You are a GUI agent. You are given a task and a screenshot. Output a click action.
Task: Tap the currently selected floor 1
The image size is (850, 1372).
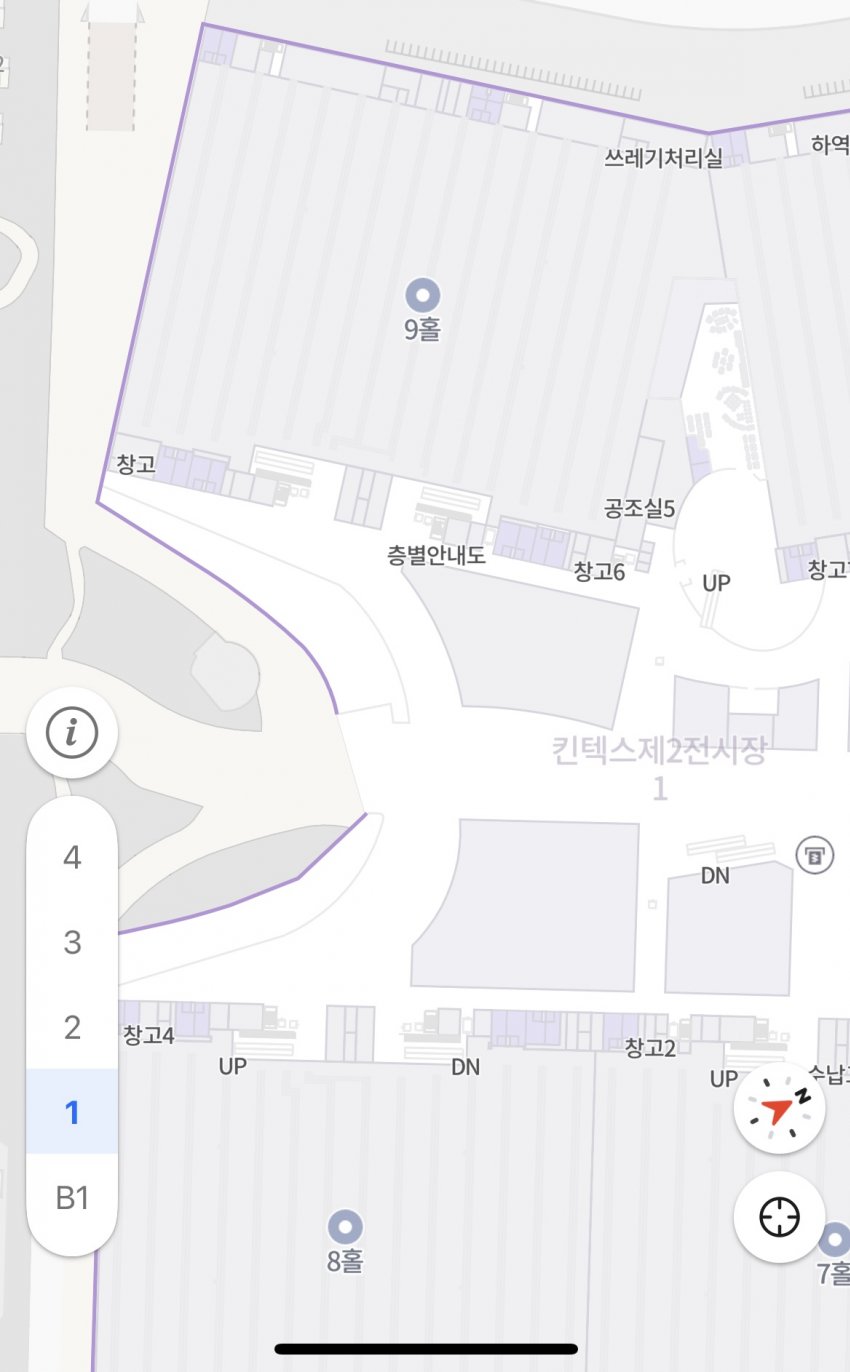point(72,1112)
